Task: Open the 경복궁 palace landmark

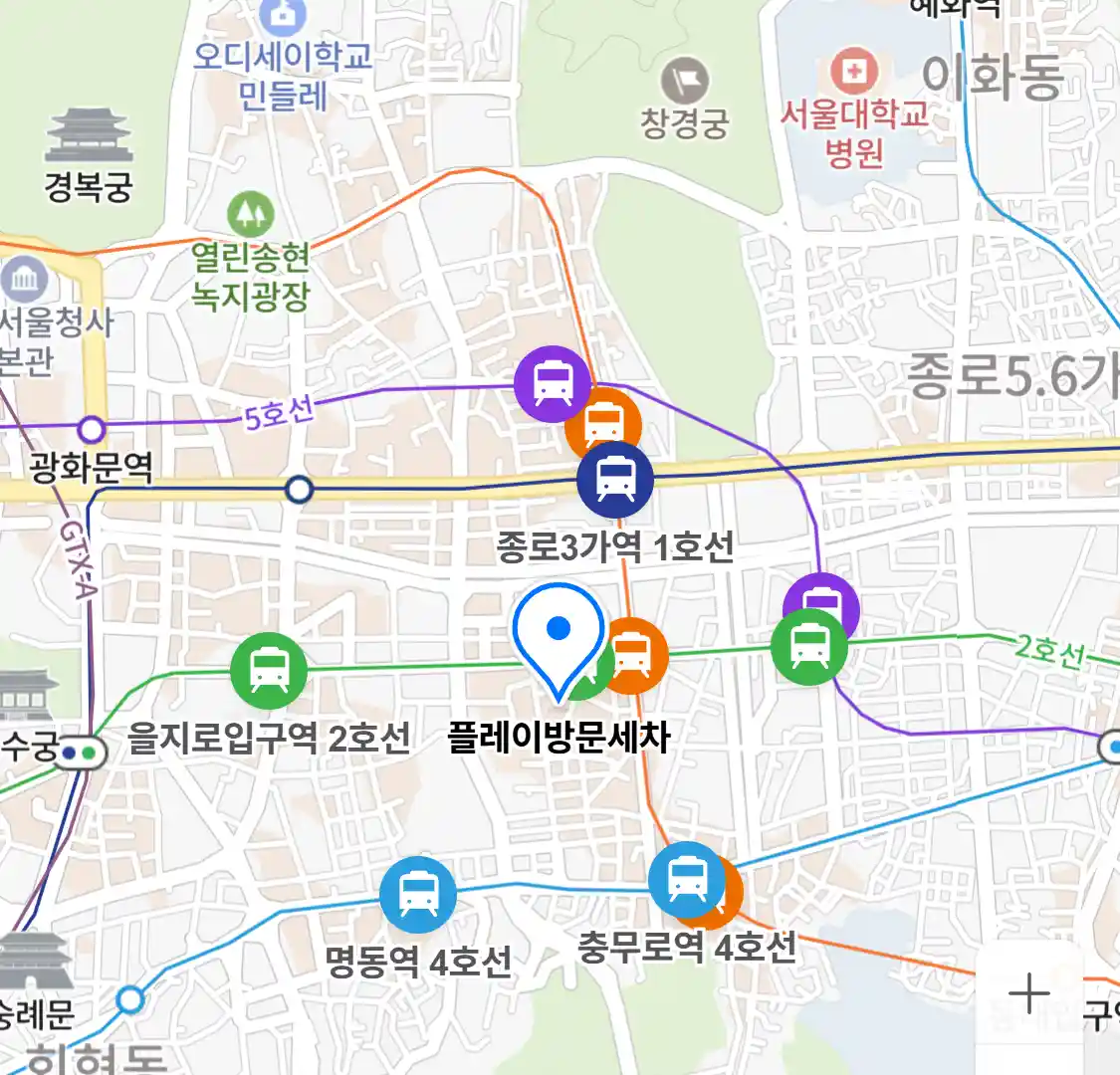Action: (89, 136)
